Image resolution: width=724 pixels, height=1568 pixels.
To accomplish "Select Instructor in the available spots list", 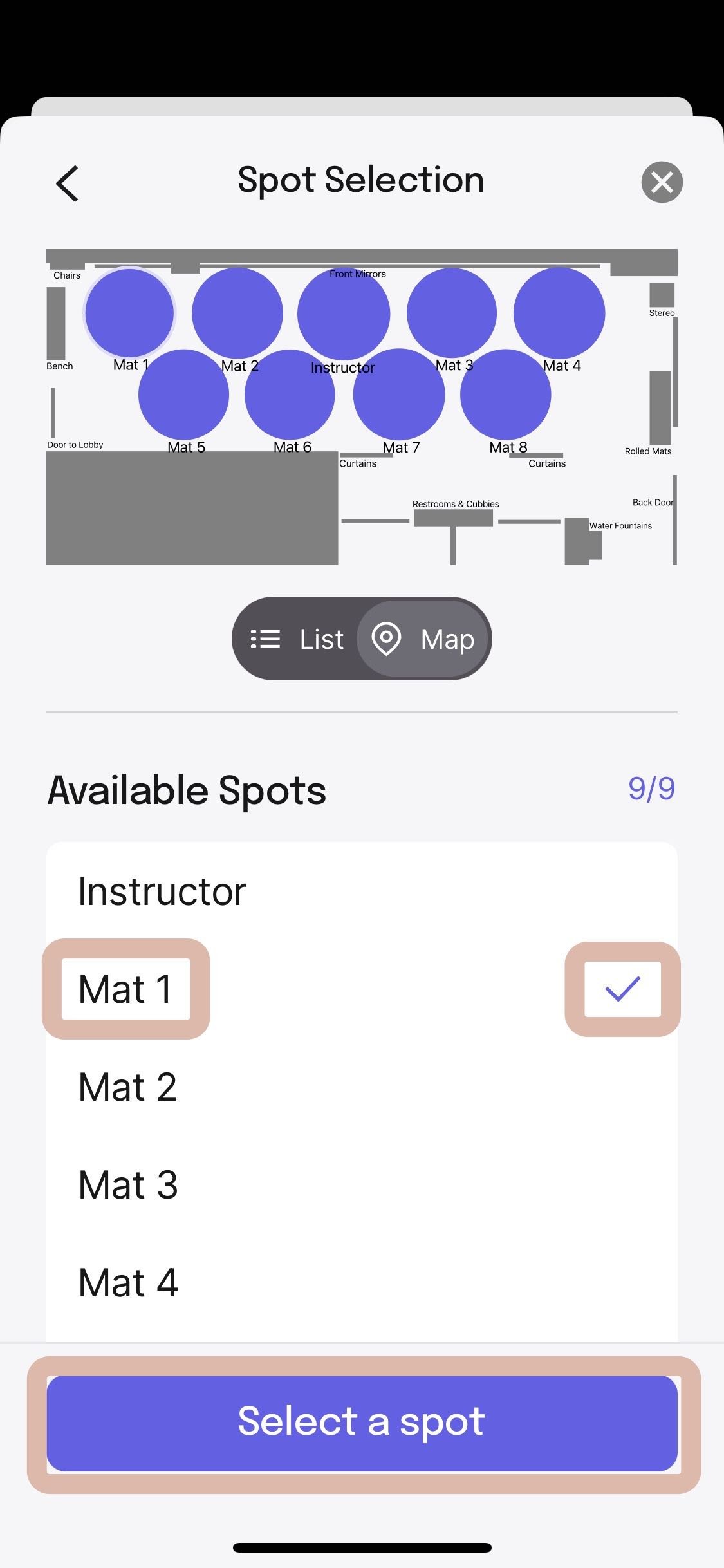I will pyautogui.click(x=362, y=891).
